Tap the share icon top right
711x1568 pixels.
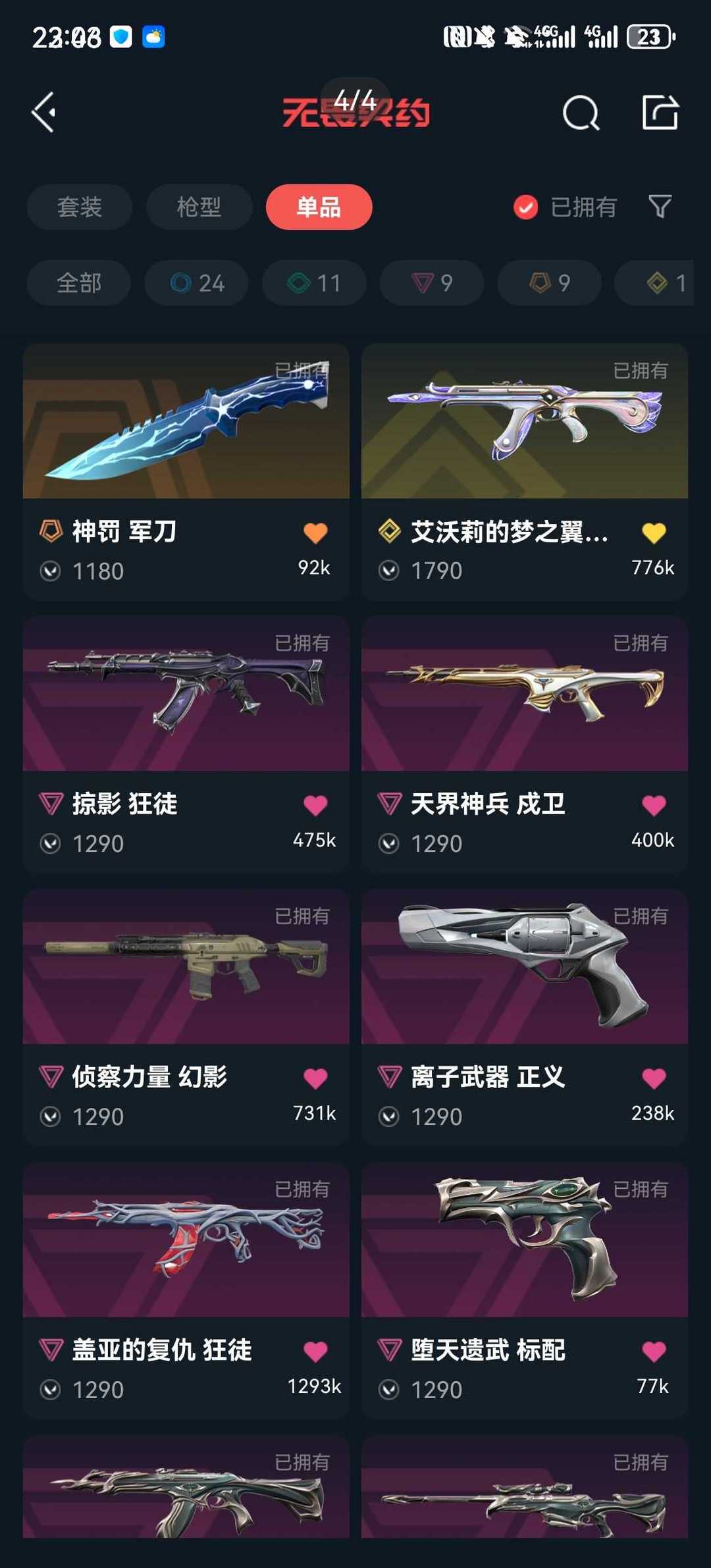(x=660, y=112)
